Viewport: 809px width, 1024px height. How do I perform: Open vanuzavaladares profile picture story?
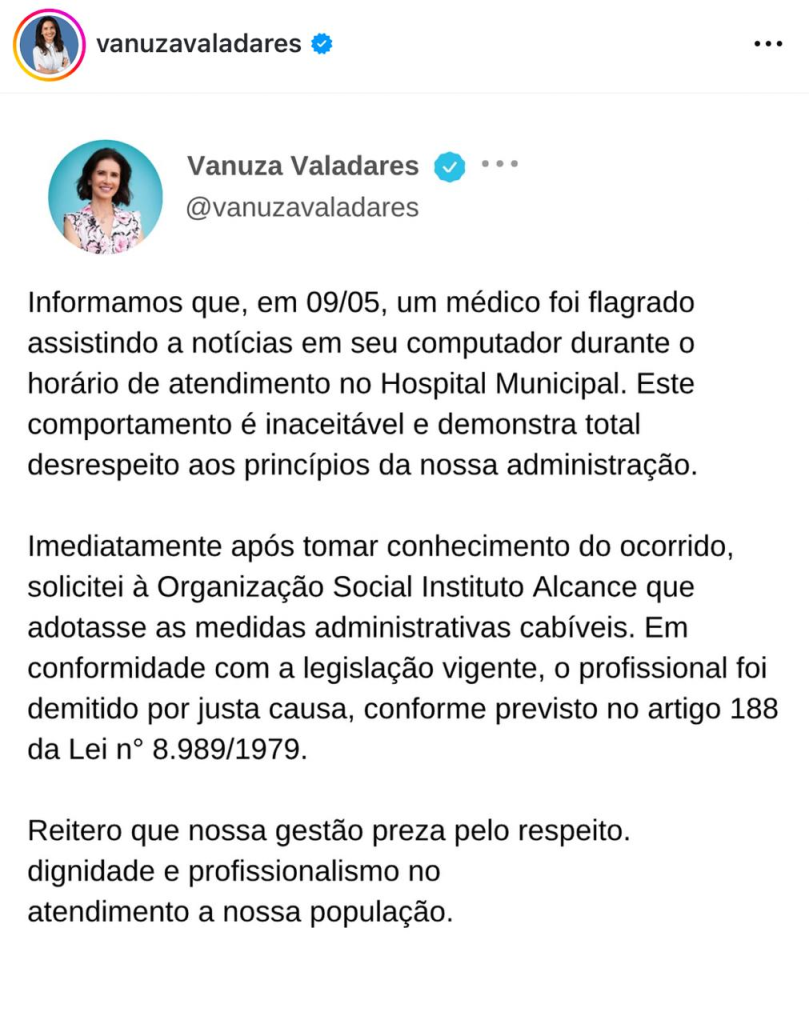[49, 45]
